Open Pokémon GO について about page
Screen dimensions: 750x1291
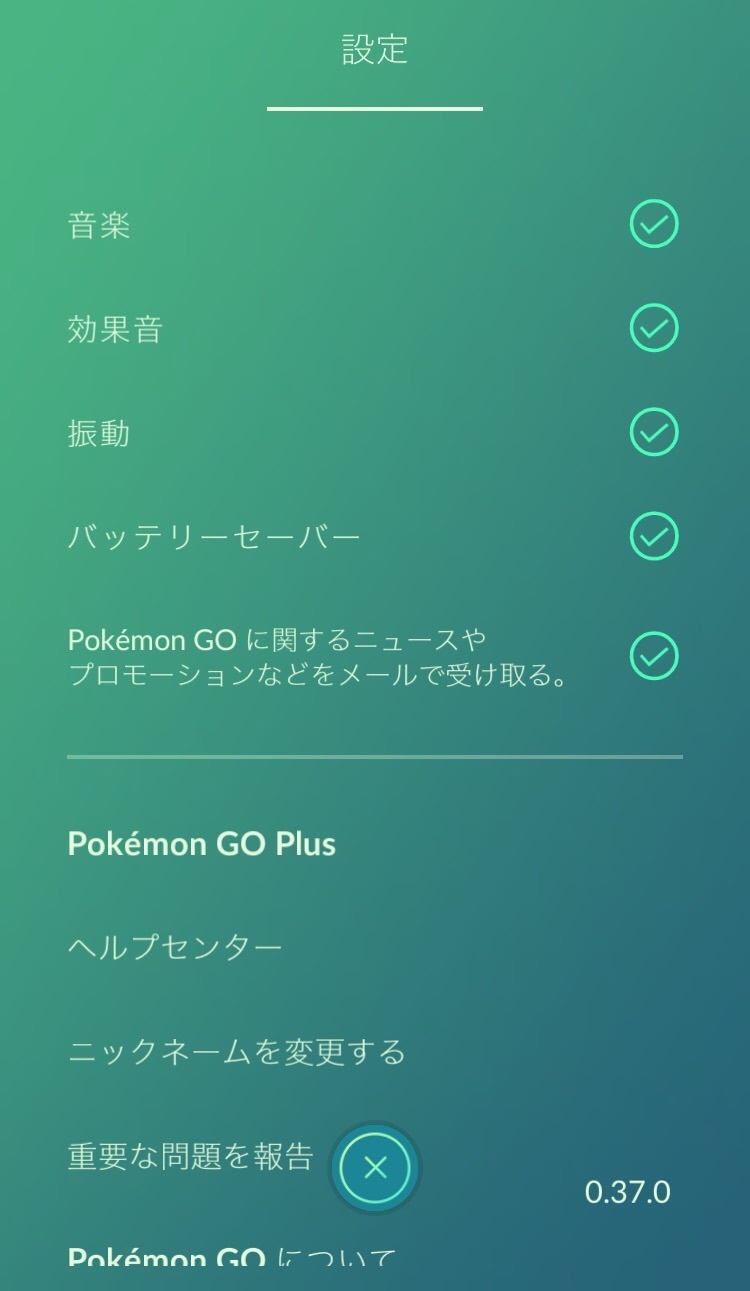(231, 1254)
